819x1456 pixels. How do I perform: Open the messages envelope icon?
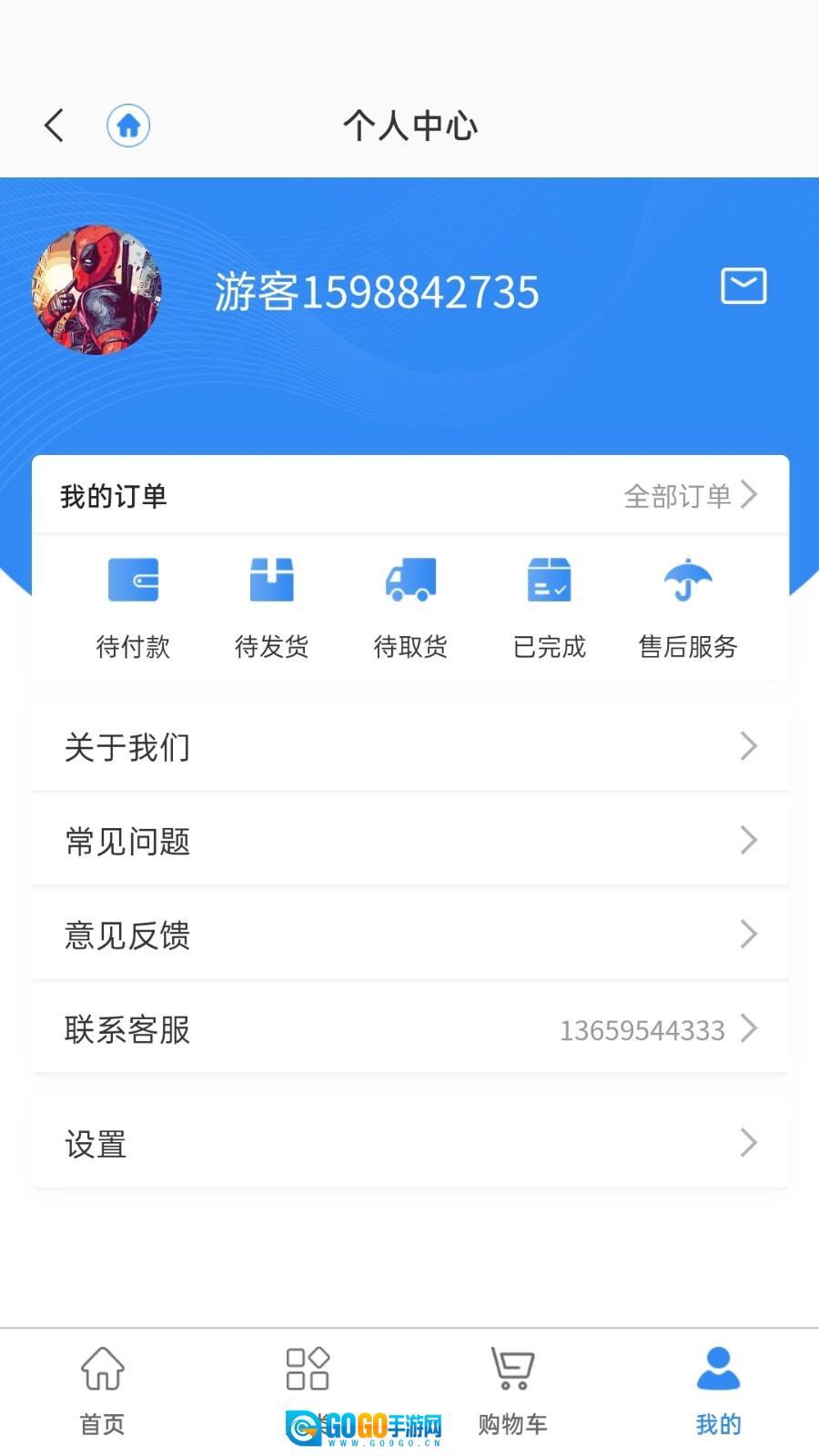743,286
